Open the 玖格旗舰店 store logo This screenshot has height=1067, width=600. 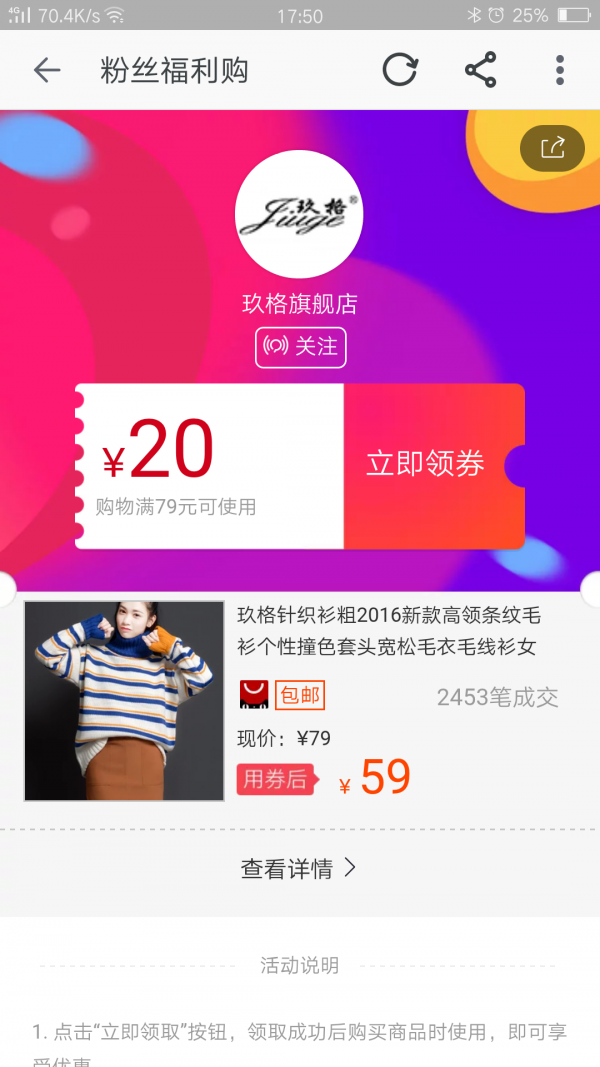tap(299, 214)
